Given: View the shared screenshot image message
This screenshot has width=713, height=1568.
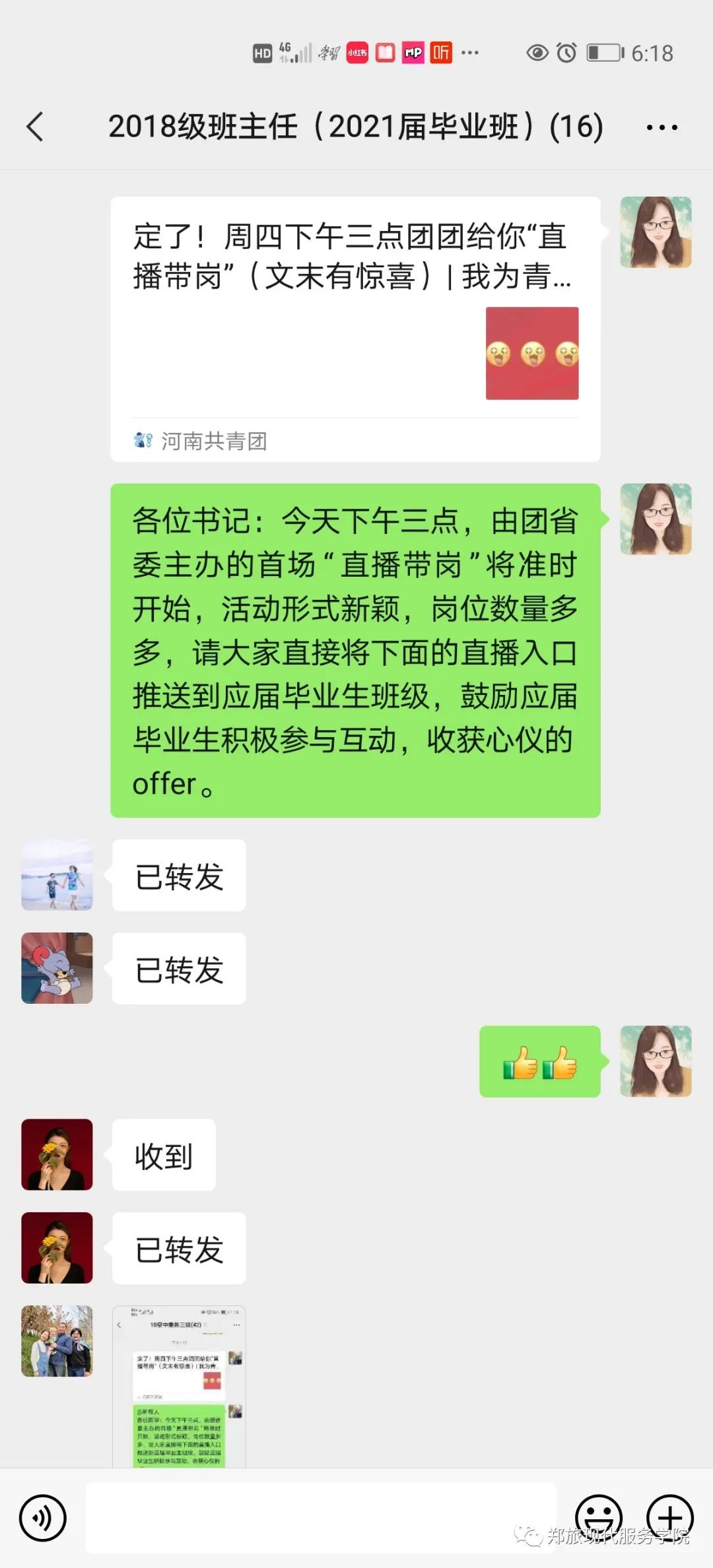Looking at the screenshot, I should click(179, 1386).
